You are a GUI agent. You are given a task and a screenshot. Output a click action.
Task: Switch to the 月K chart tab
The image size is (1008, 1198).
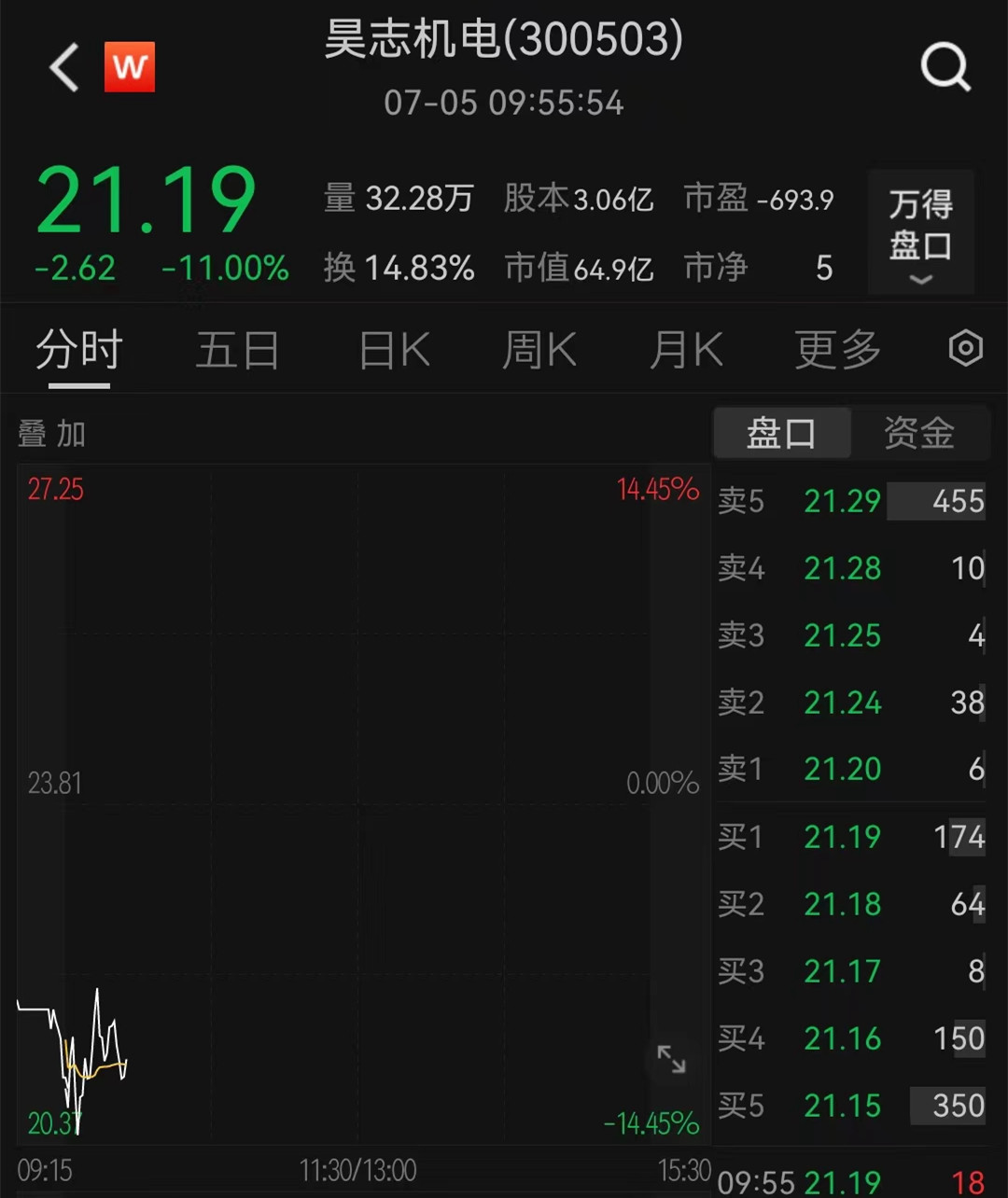(687, 352)
